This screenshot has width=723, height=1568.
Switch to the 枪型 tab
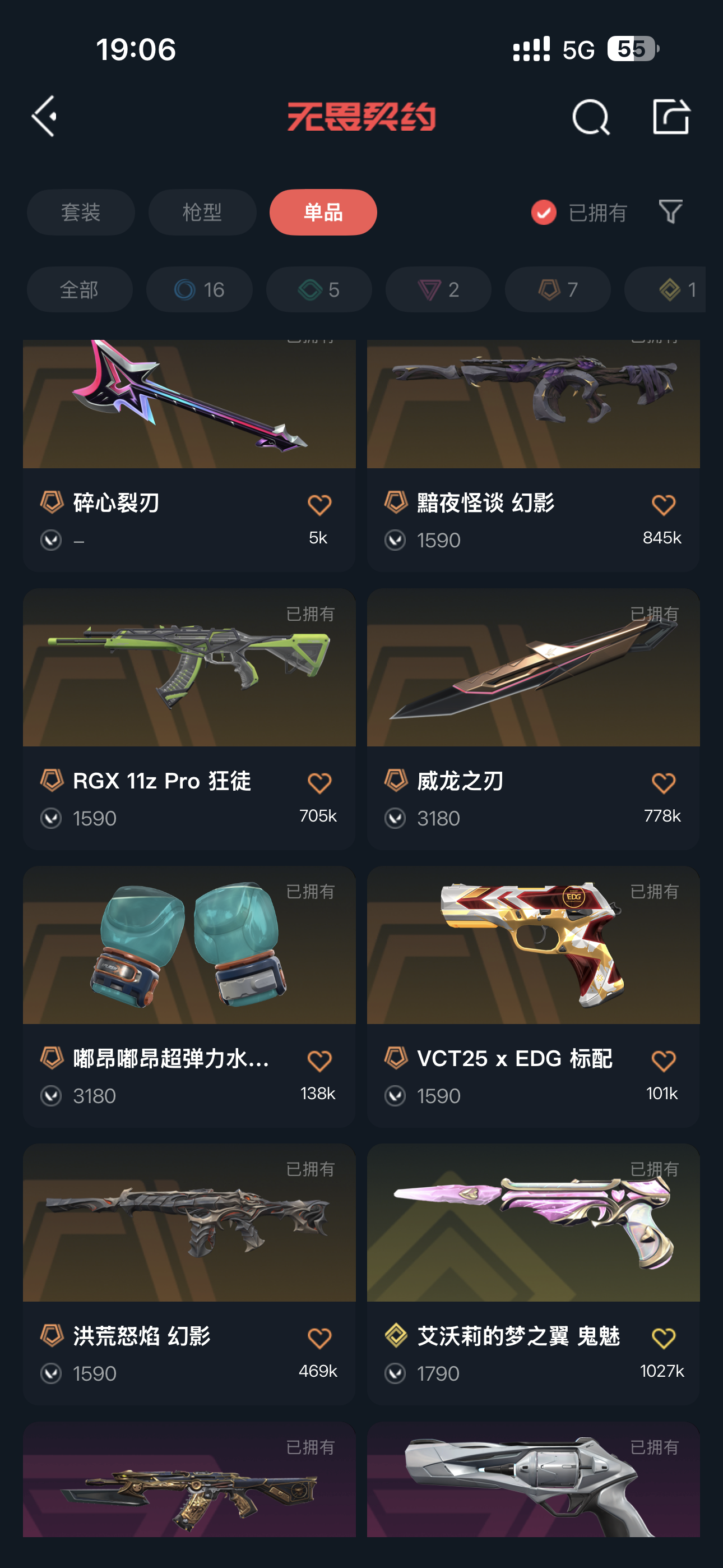[x=203, y=213]
